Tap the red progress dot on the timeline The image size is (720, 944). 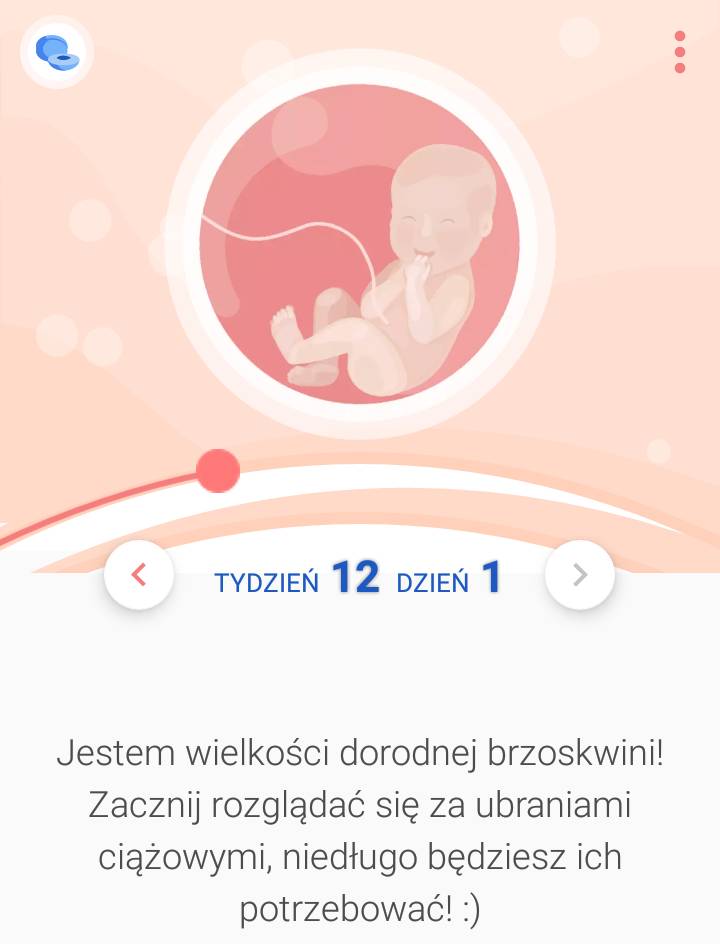tap(218, 471)
